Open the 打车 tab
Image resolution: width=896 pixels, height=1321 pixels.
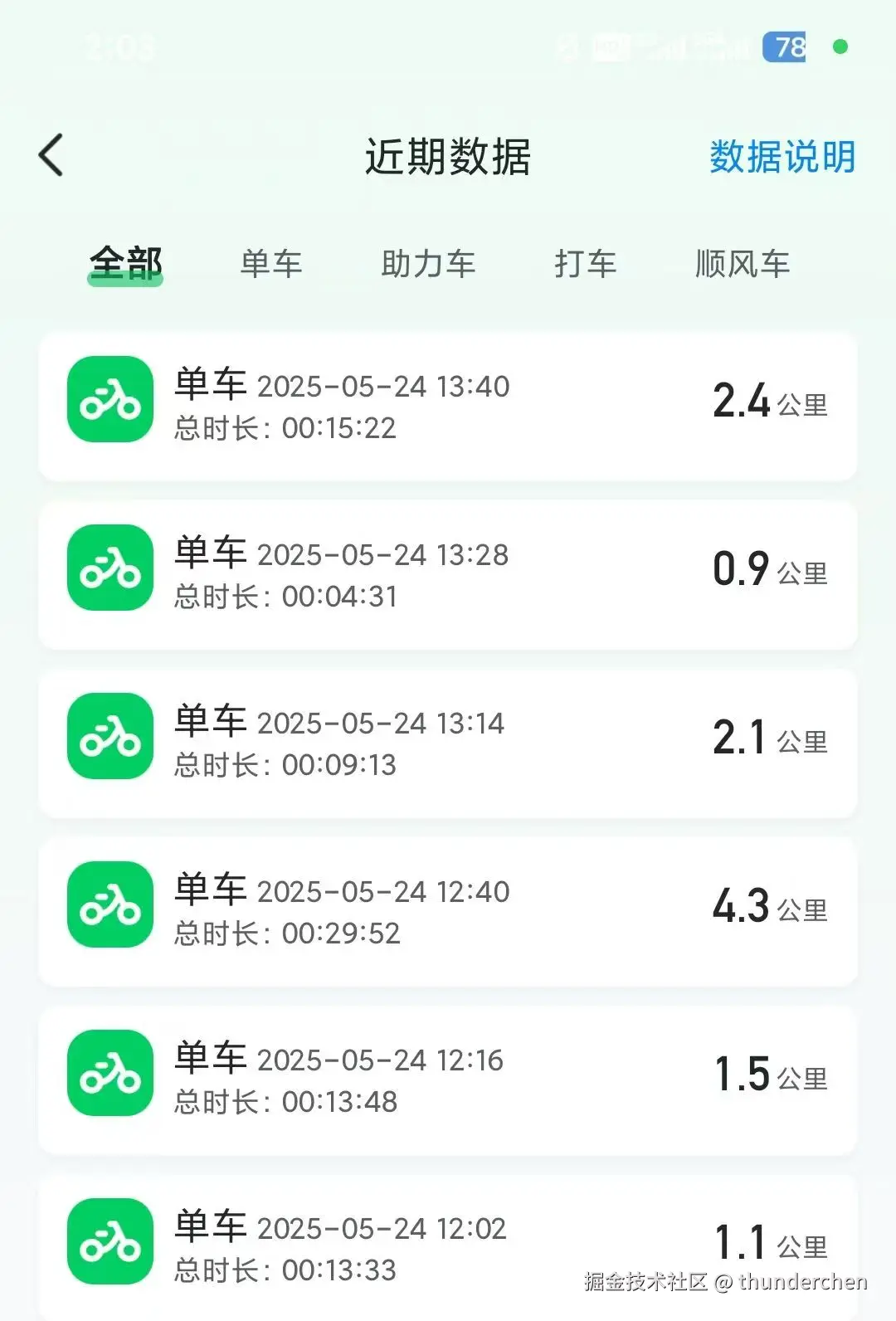(587, 264)
